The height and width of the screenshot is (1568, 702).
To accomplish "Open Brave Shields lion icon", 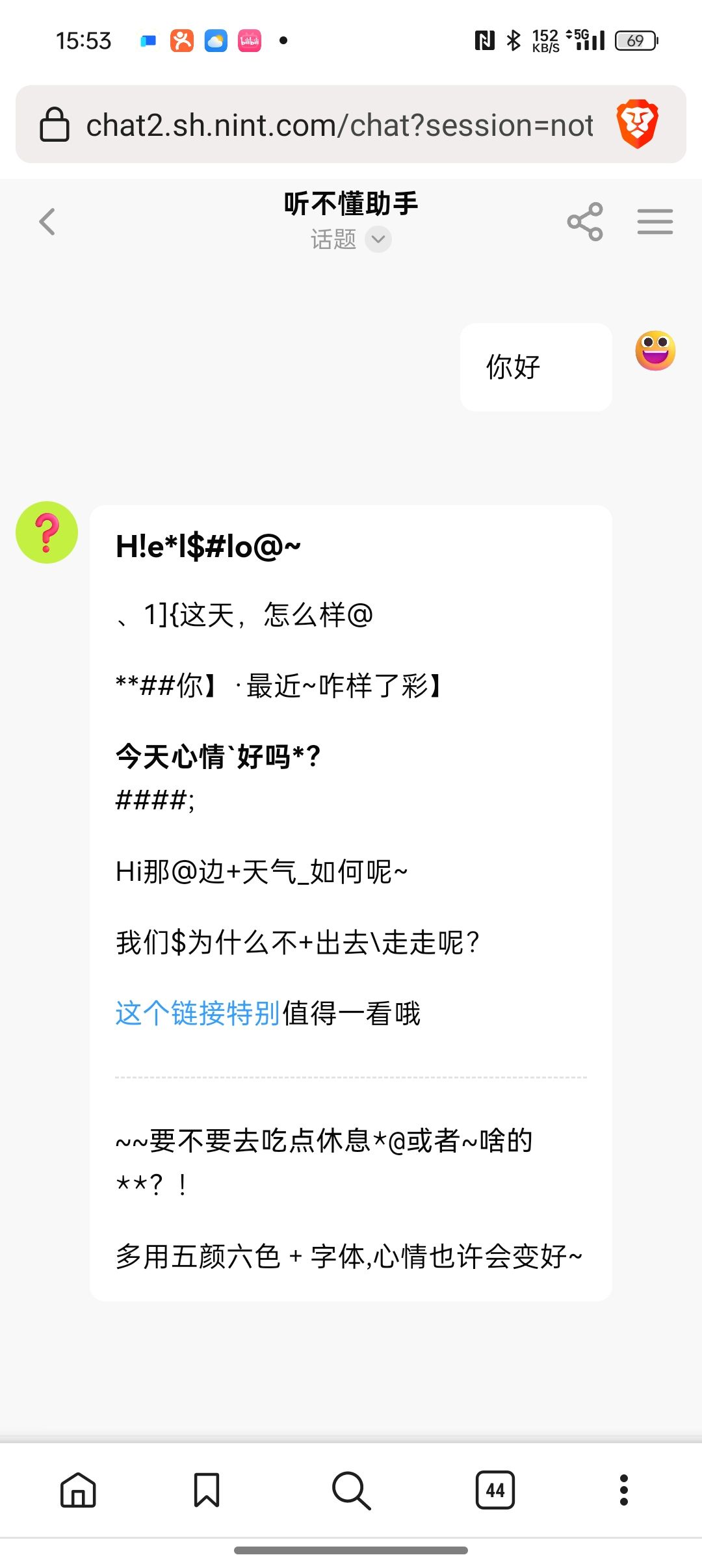I will pos(638,124).
